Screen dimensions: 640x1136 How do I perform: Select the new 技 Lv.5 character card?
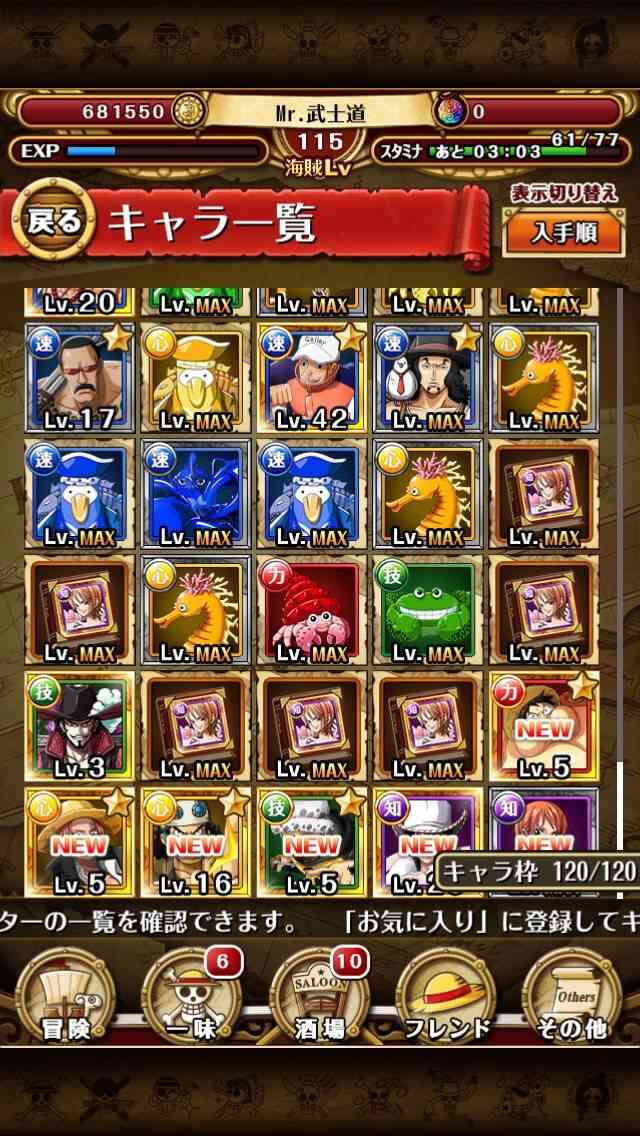pyautogui.click(x=312, y=842)
